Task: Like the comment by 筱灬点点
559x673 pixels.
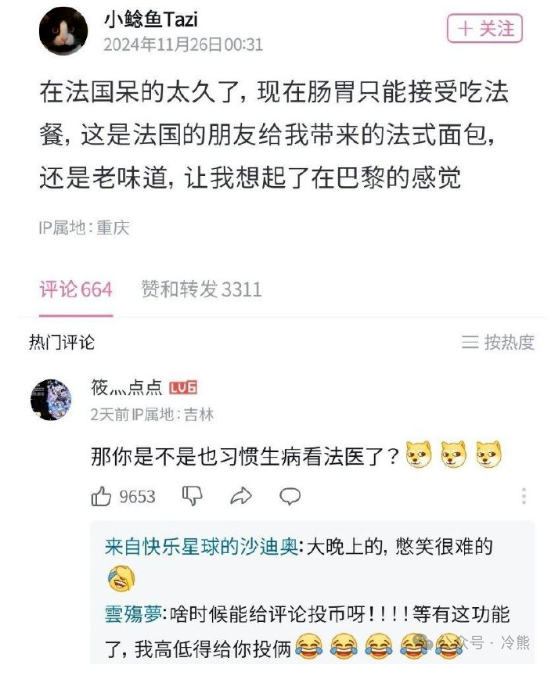Action: click(101, 497)
